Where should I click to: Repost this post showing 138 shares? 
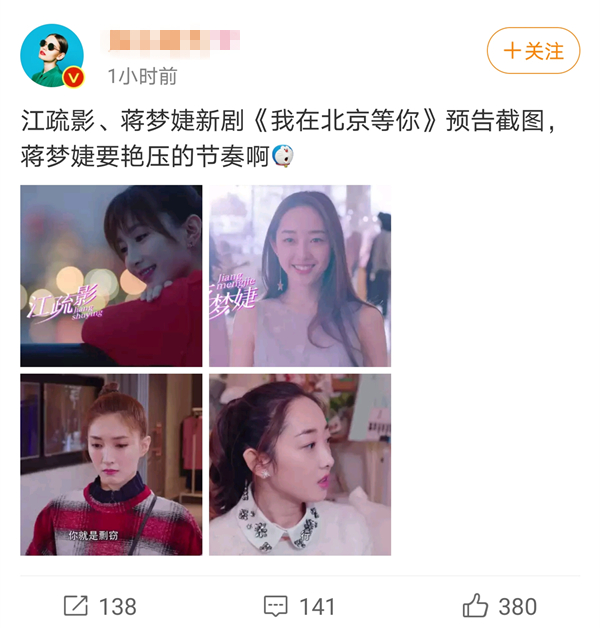tap(100, 605)
